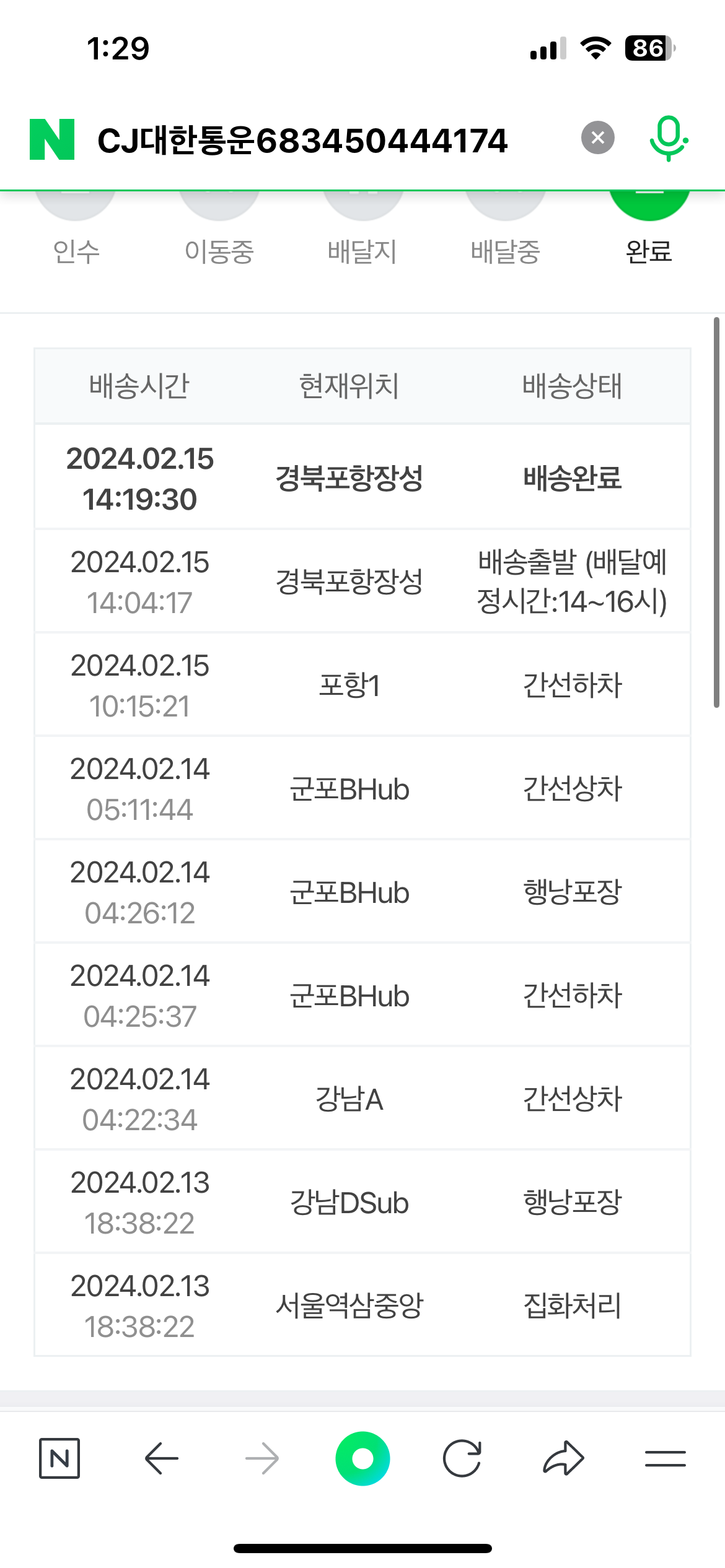Edit the CJ대한통운 tracking search query

coord(302,141)
